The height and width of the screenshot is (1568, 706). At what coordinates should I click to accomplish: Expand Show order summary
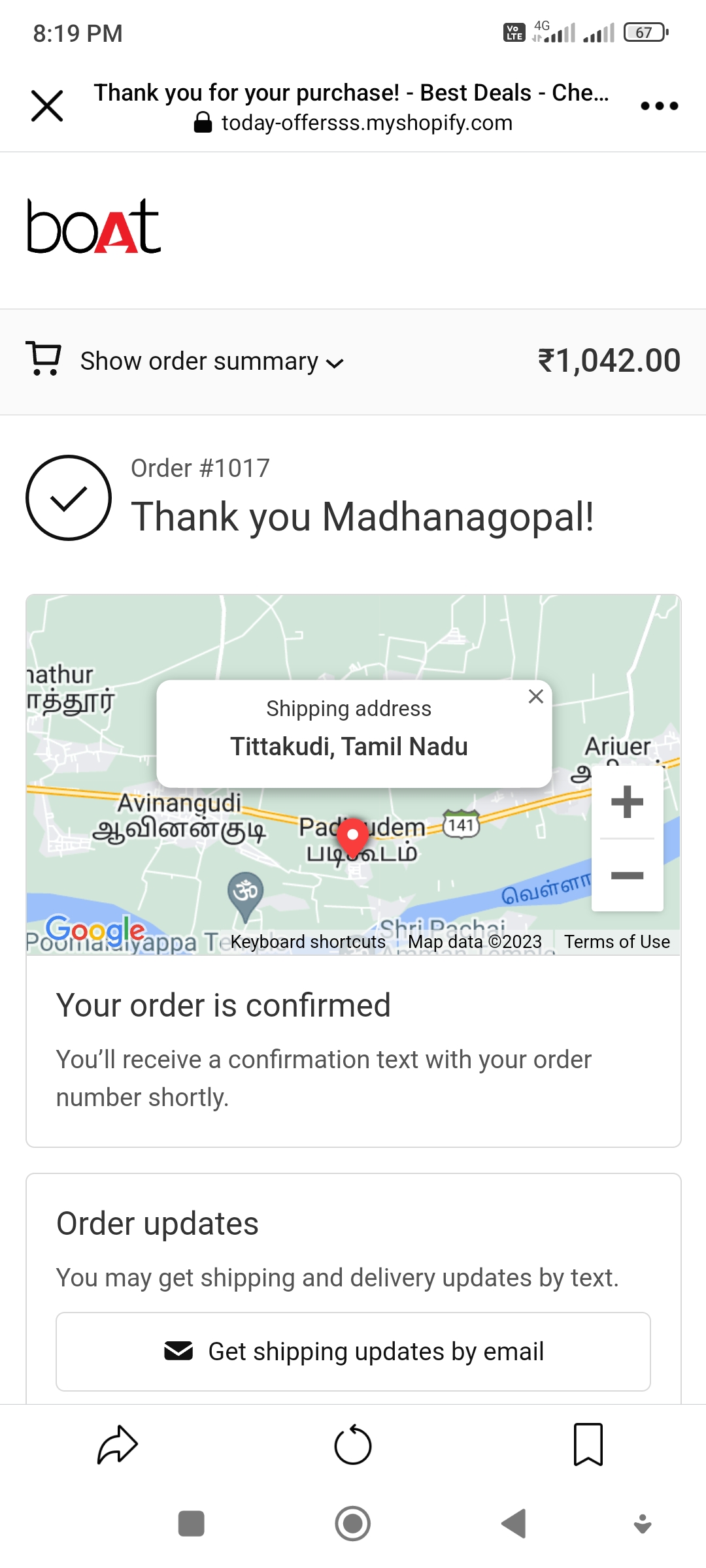pos(212,361)
